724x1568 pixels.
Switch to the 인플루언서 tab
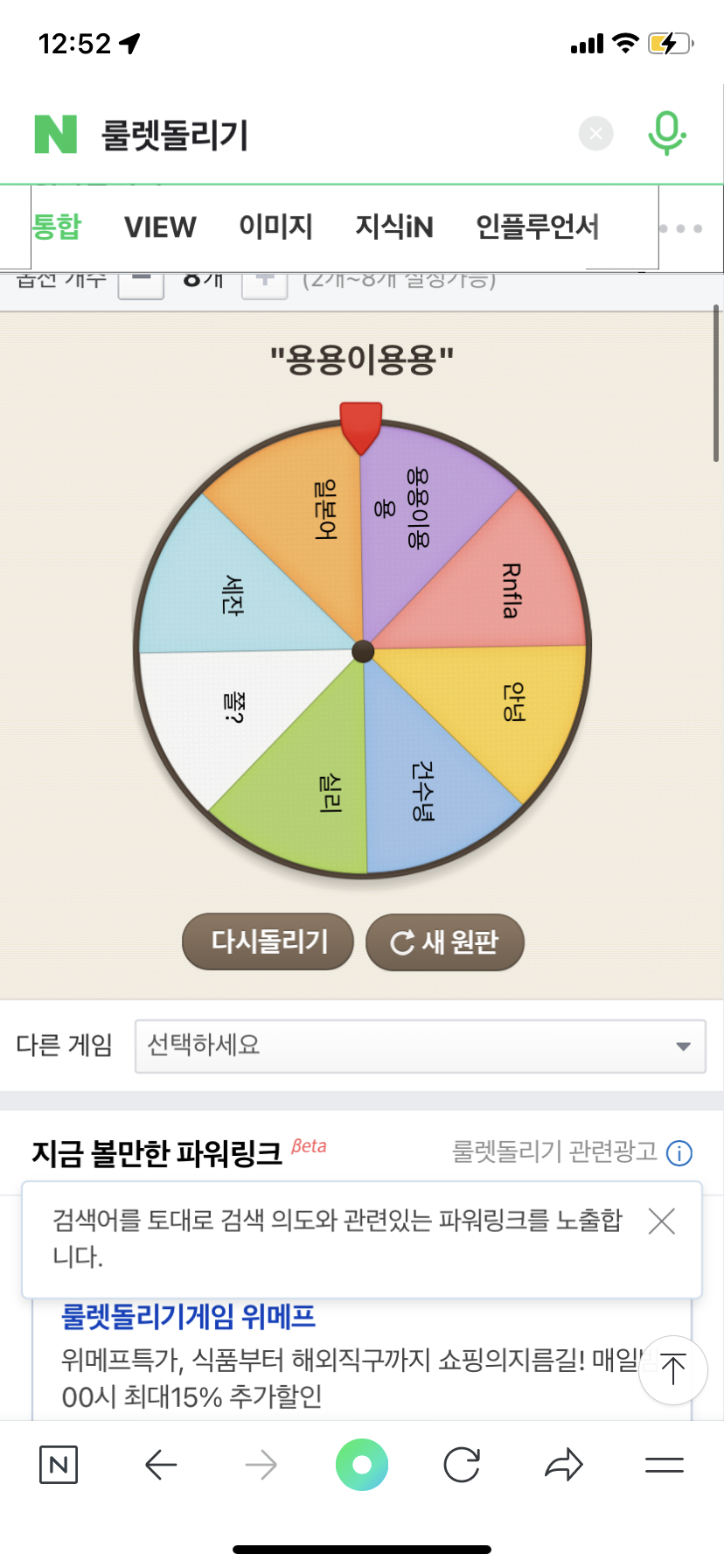[537, 227]
